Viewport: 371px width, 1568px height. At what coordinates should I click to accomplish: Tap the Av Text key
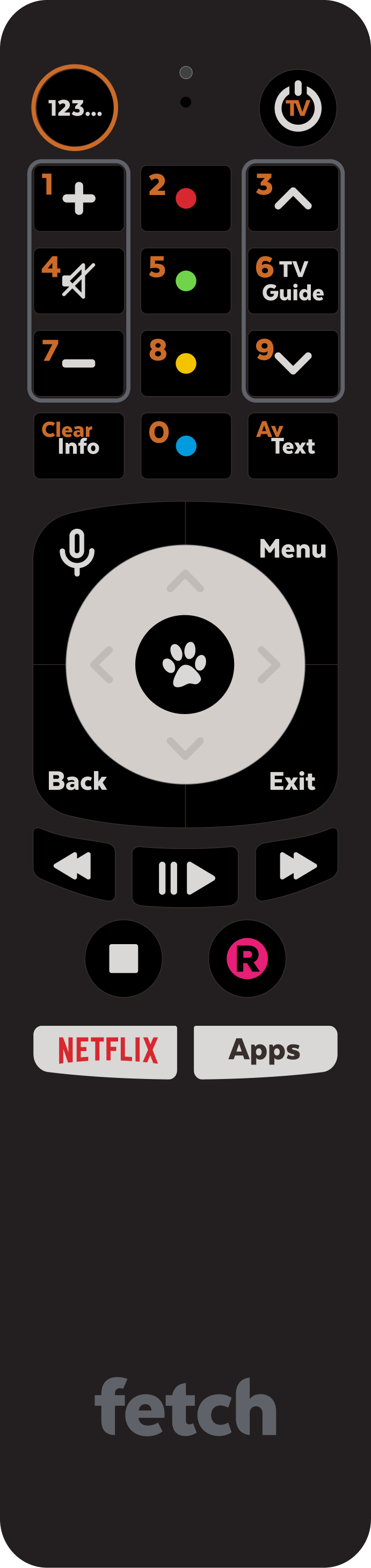coord(293,445)
